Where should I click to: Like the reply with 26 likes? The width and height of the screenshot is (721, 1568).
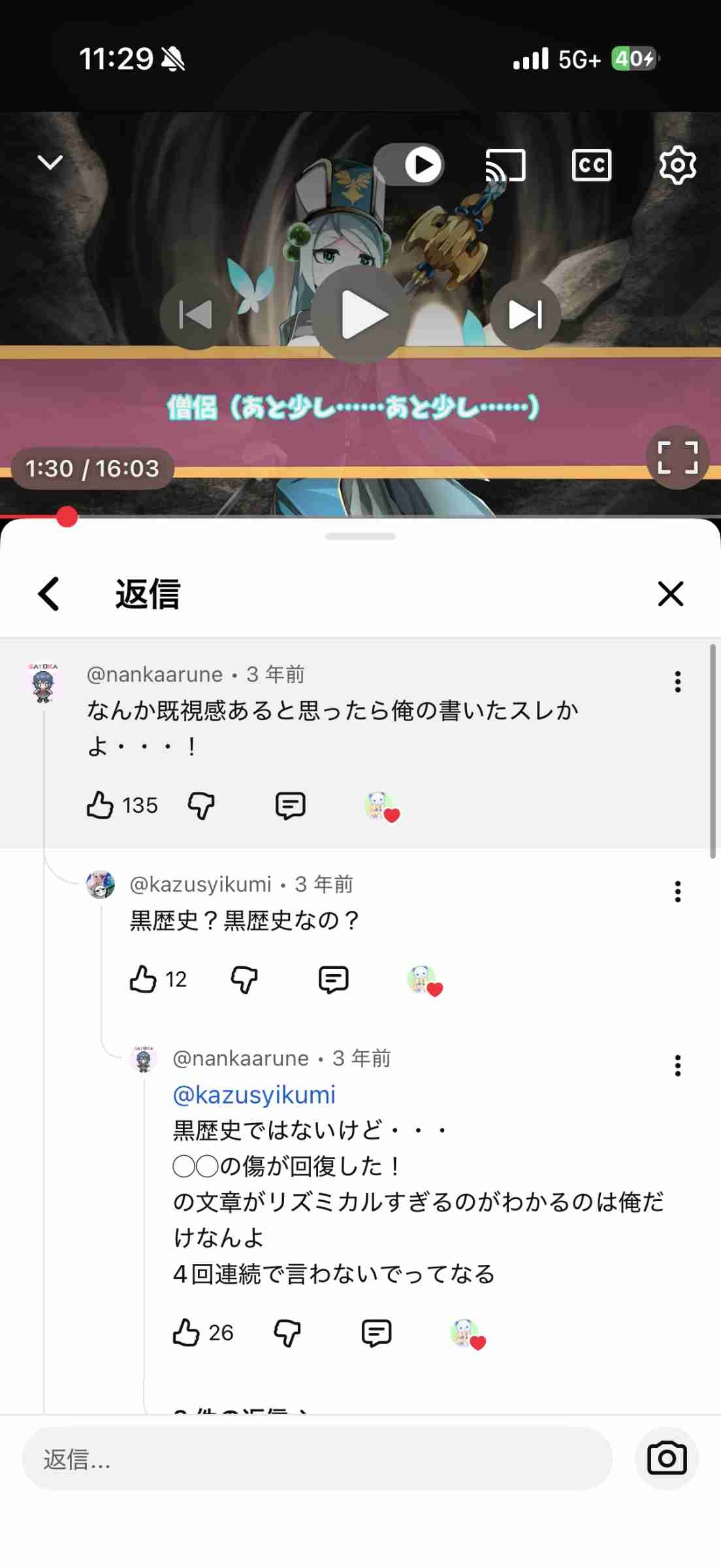click(186, 1333)
